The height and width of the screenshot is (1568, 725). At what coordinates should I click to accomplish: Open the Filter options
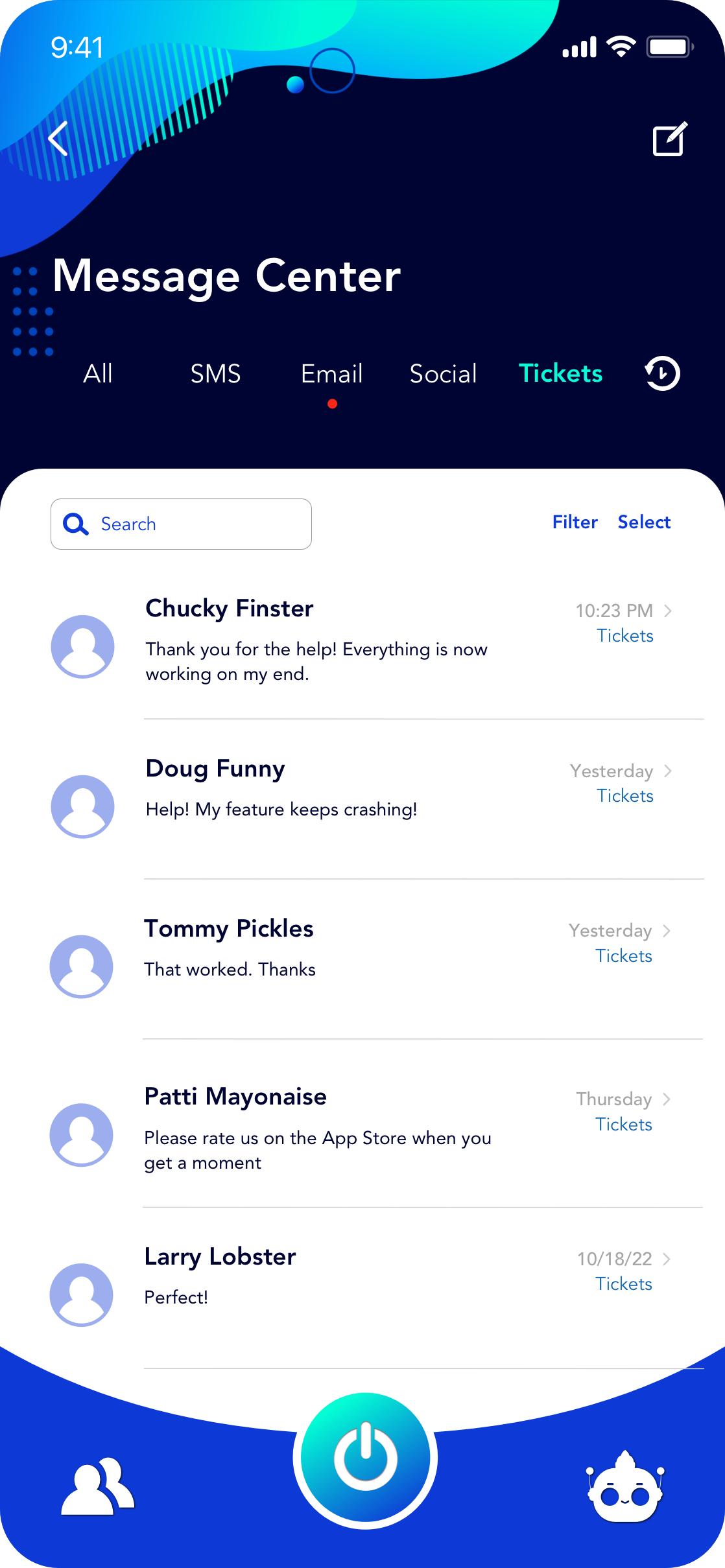[575, 522]
